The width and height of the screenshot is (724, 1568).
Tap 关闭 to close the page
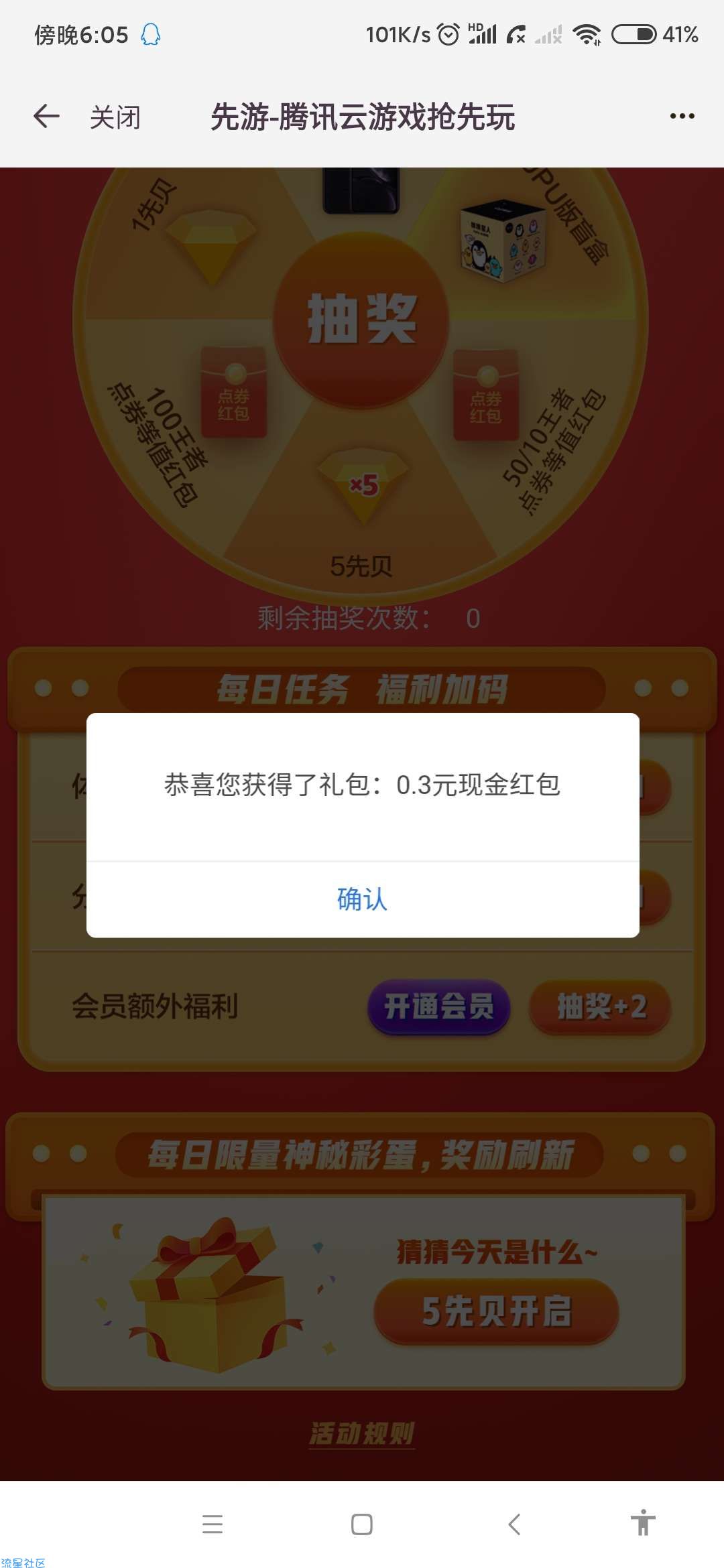(115, 117)
